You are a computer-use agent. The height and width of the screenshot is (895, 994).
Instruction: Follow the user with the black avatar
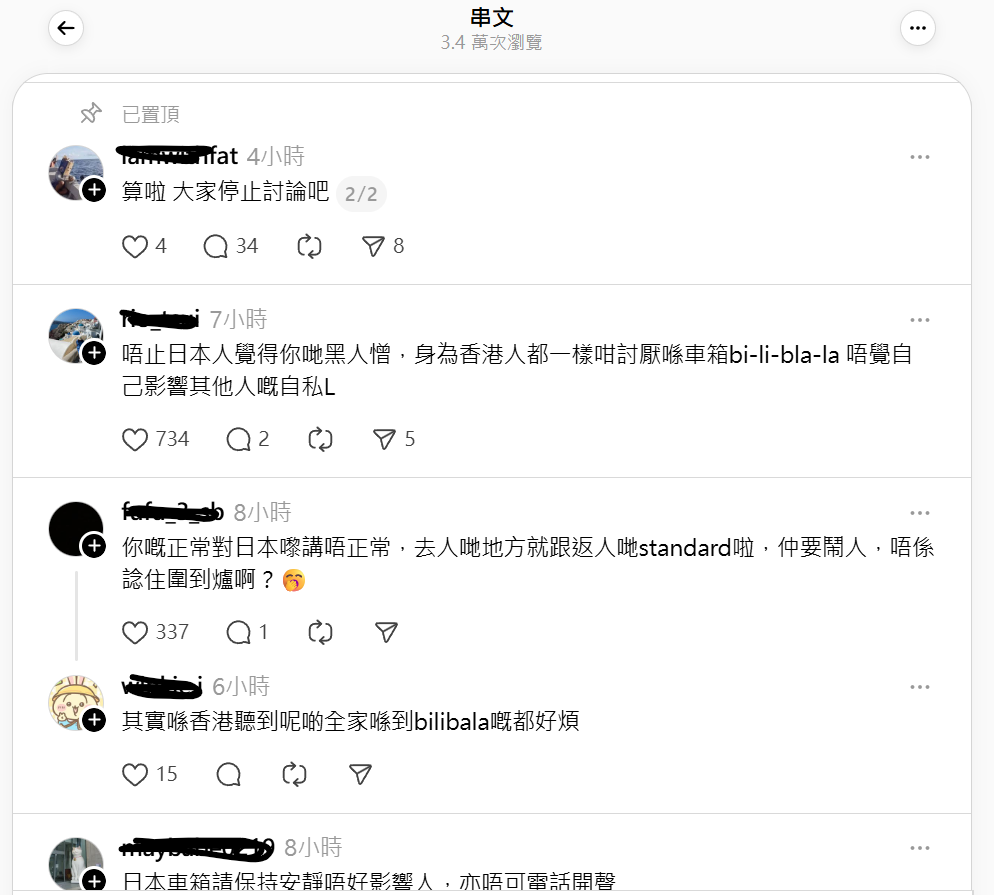[x=94, y=546]
